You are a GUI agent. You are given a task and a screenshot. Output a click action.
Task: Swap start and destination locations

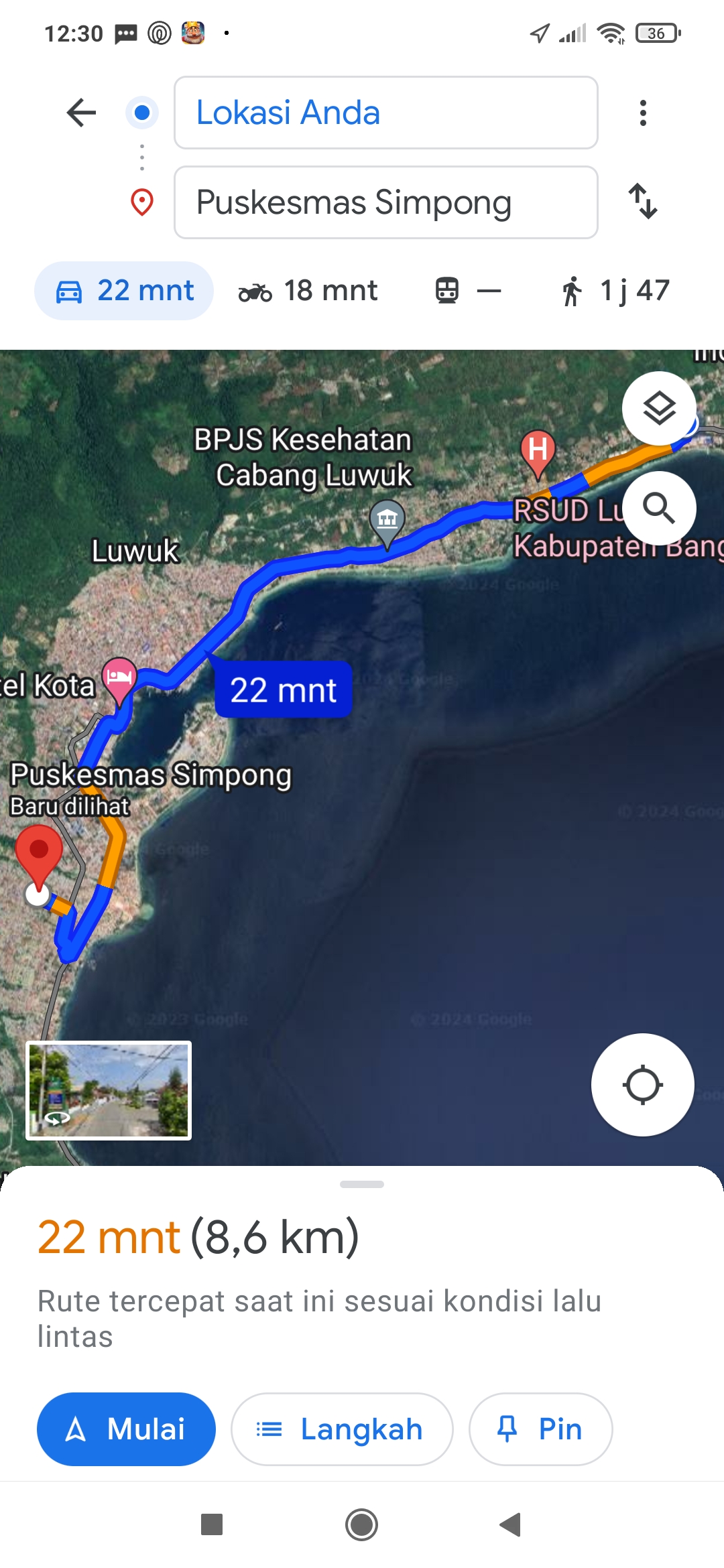[643, 201]
